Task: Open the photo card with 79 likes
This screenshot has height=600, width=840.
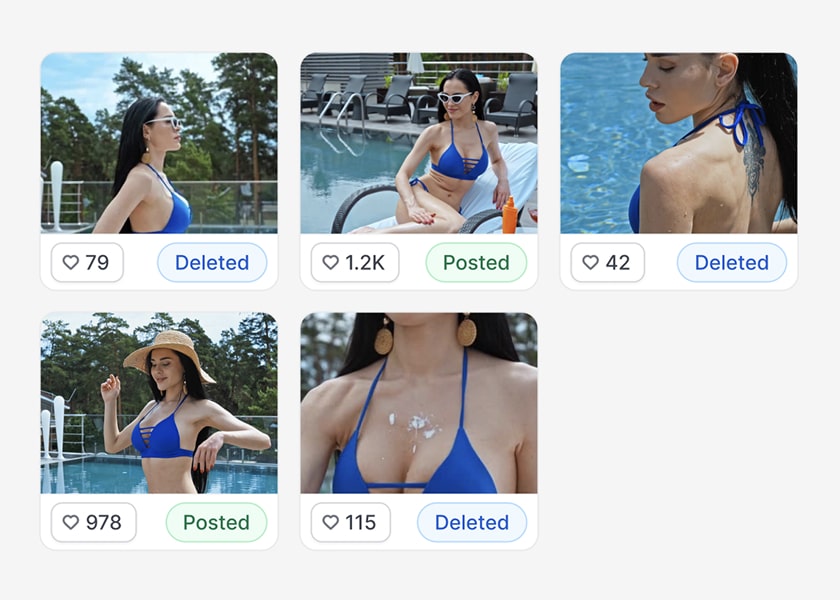Action: (159, 143)
